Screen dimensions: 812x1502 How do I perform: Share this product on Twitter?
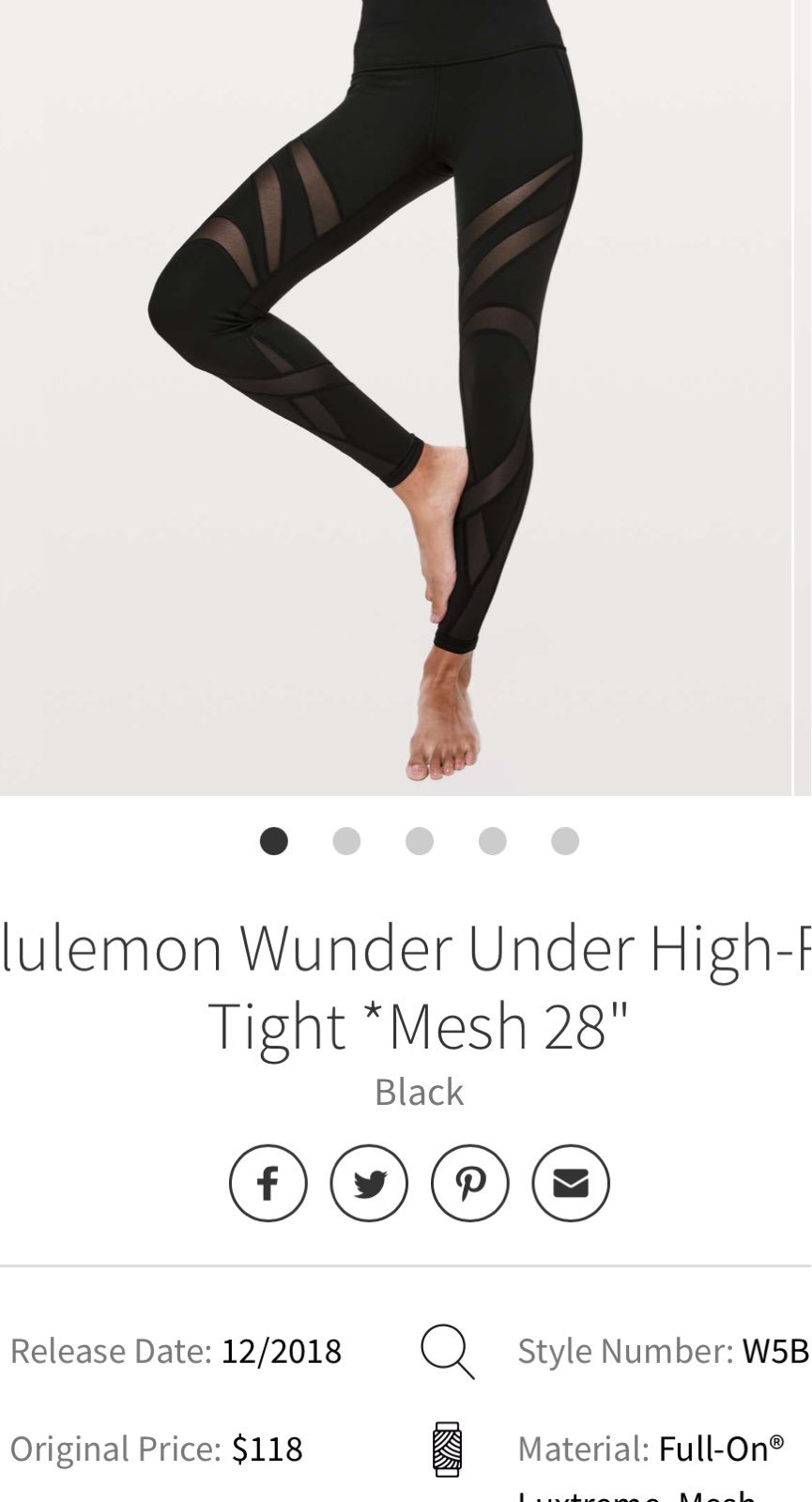[x=369, y=1183]
